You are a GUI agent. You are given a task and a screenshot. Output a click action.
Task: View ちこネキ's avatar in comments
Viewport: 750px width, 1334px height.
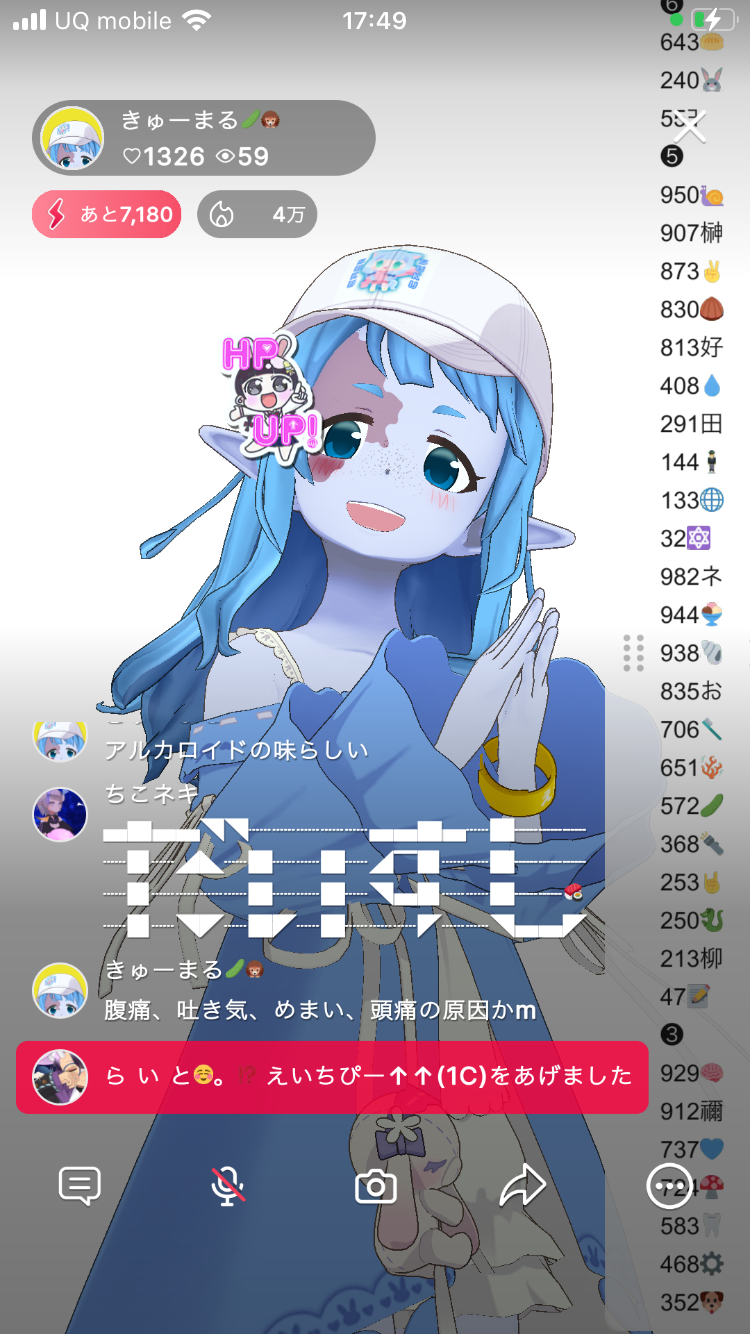61,814
